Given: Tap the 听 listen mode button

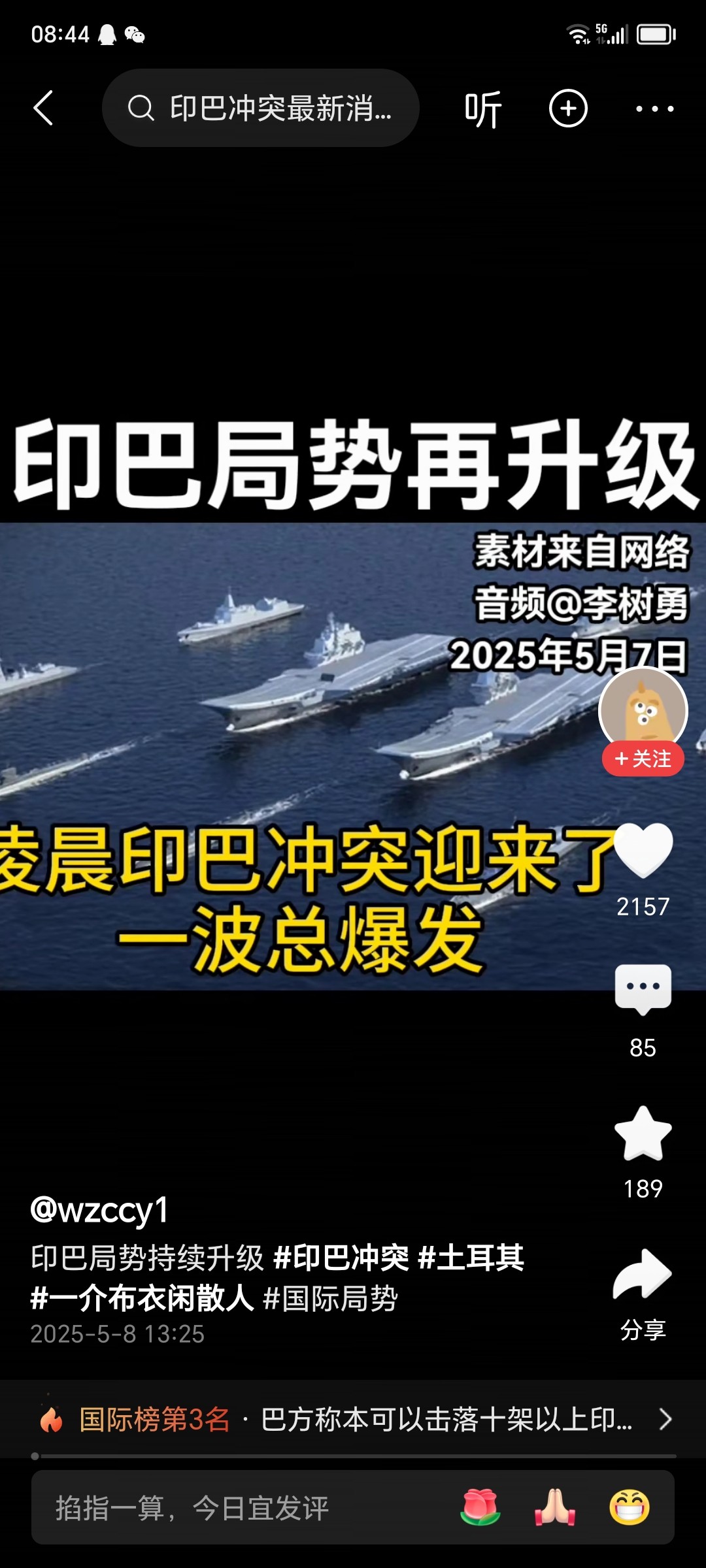Looking at the screenshot, I should (x=483, y=109).
